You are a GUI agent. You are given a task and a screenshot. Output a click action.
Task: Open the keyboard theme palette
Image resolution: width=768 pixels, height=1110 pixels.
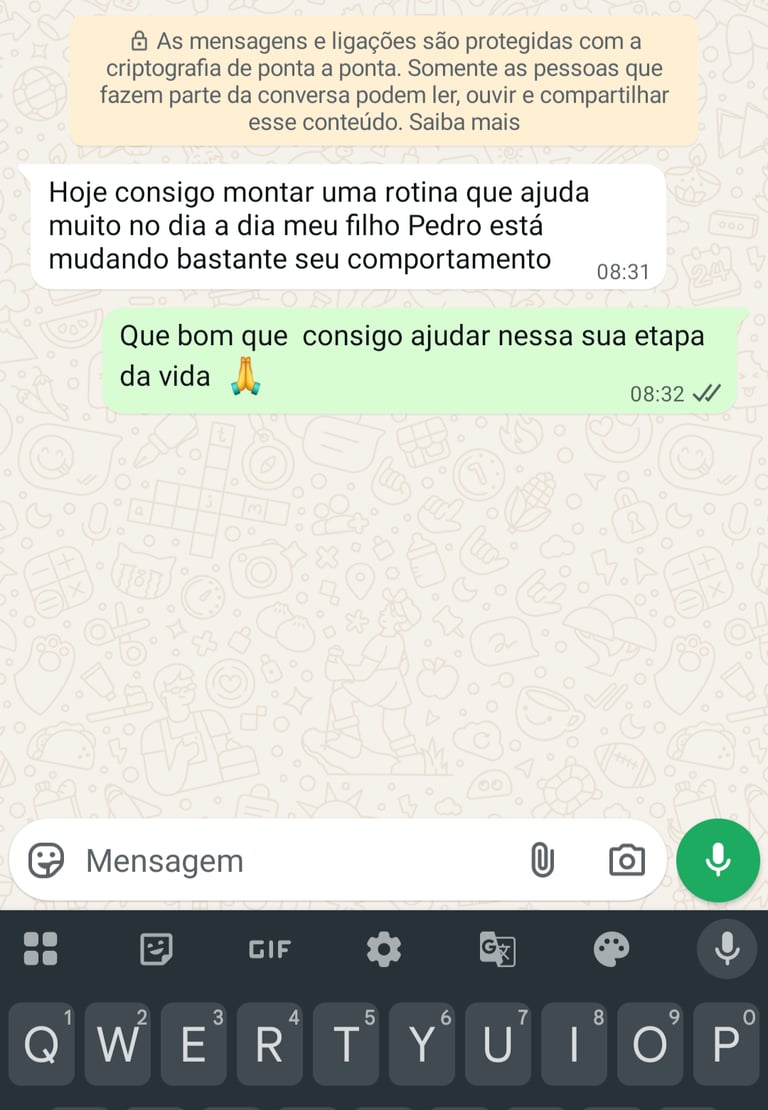tap(611, 949)
